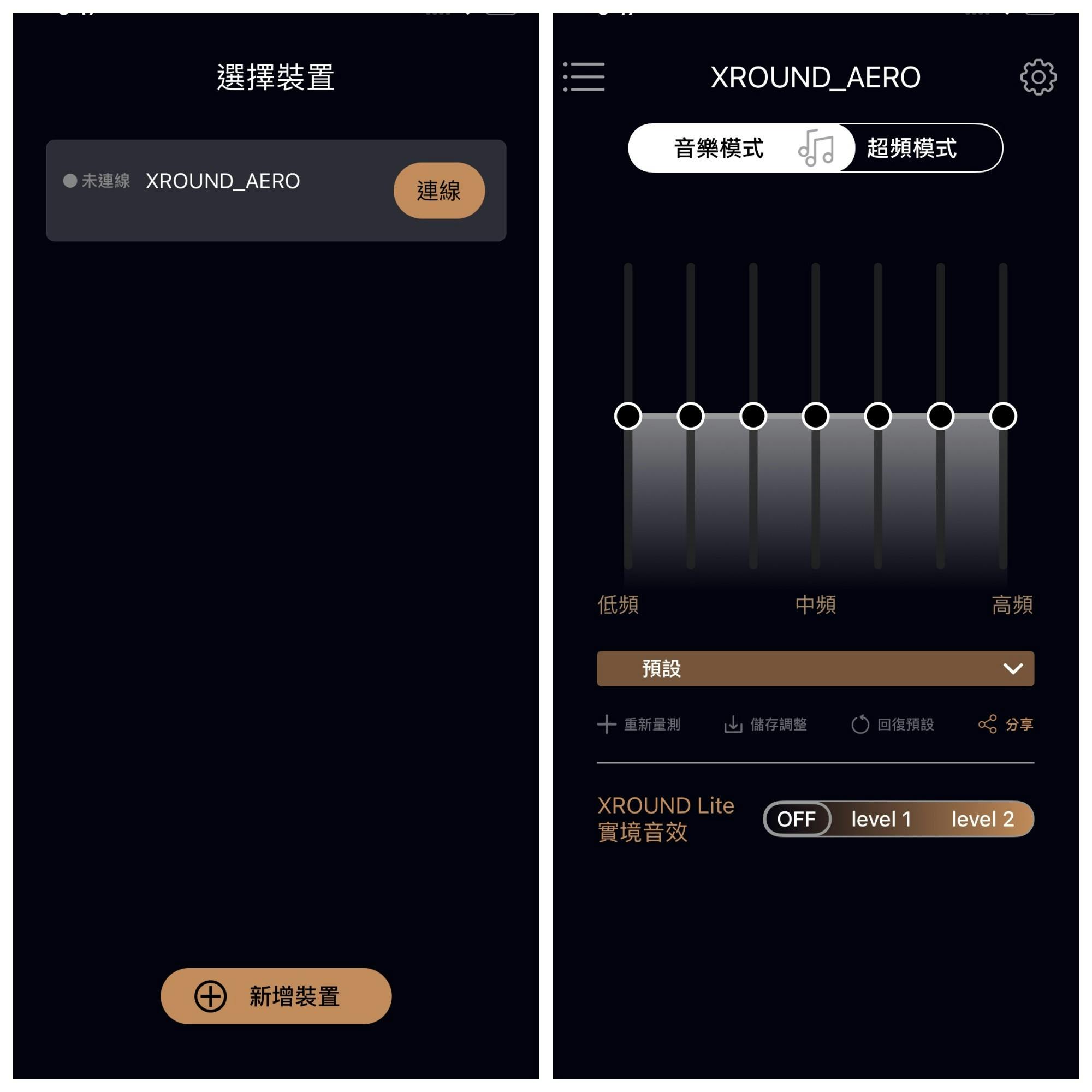Share the EQ via 分享
This screenshot has width=1092, height=1092.
click(1006, 724)
